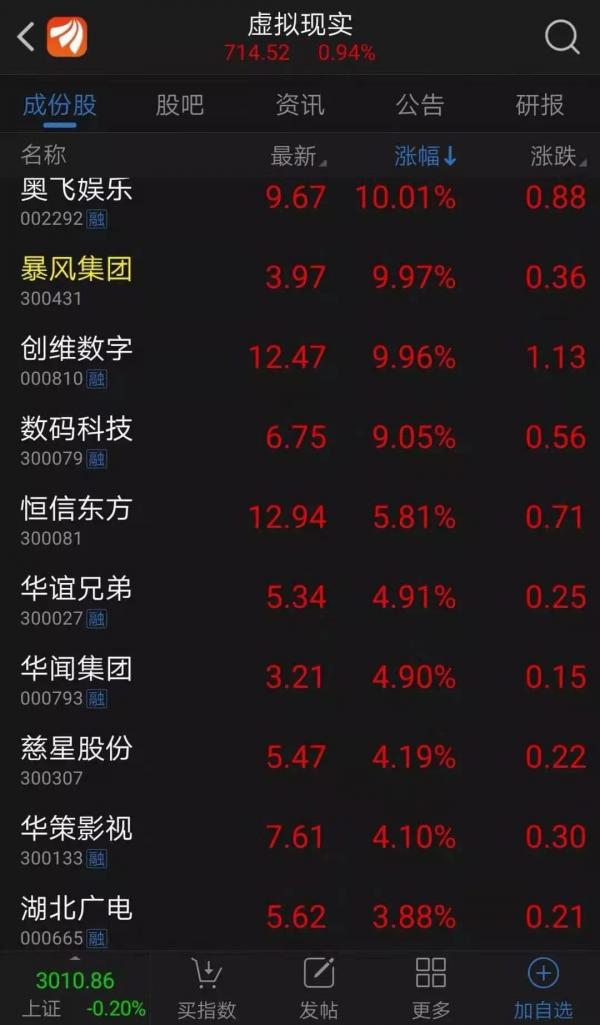View 华谊兄弟 stock details
The width and height of the screenshot is (600, 1025).
click(300, 598)
